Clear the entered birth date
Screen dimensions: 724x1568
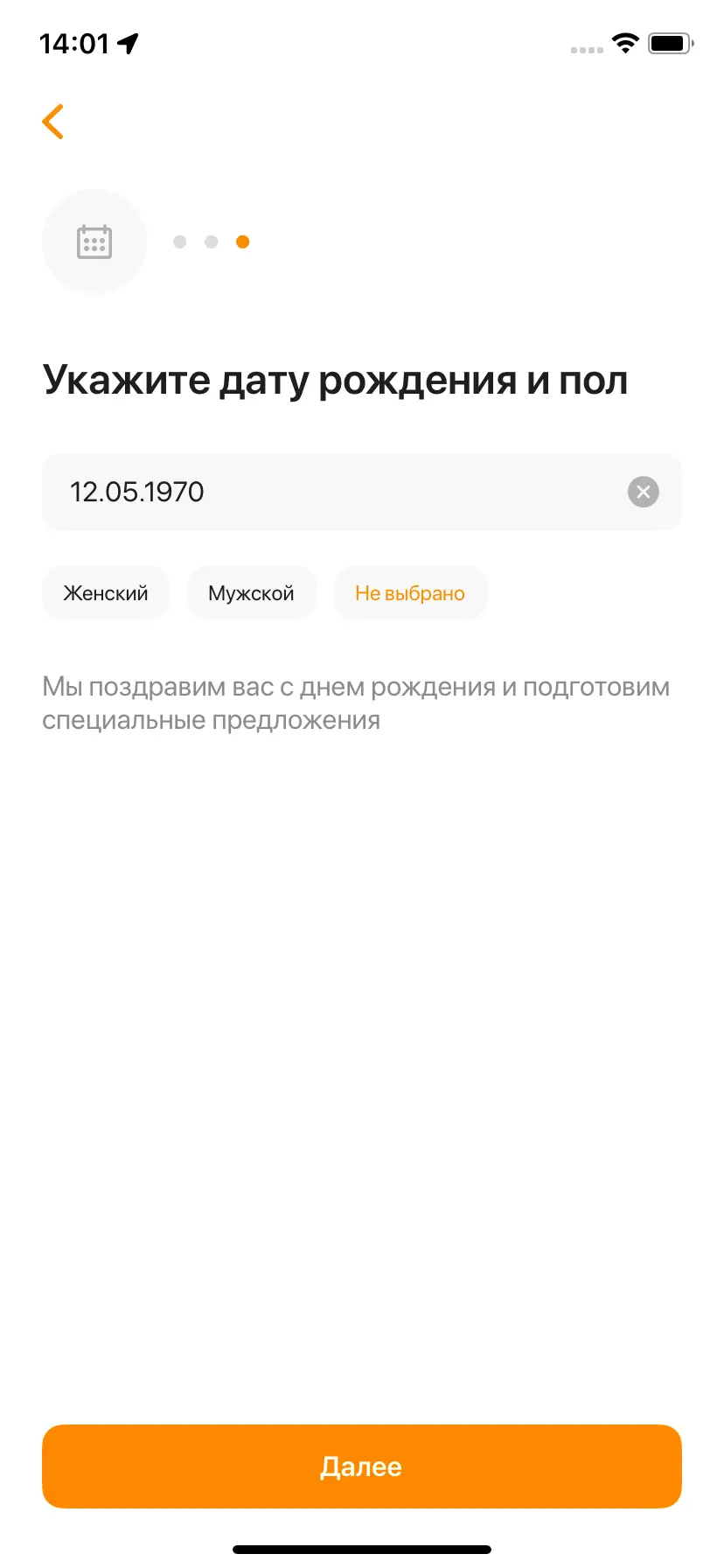[x=643, y=492]
